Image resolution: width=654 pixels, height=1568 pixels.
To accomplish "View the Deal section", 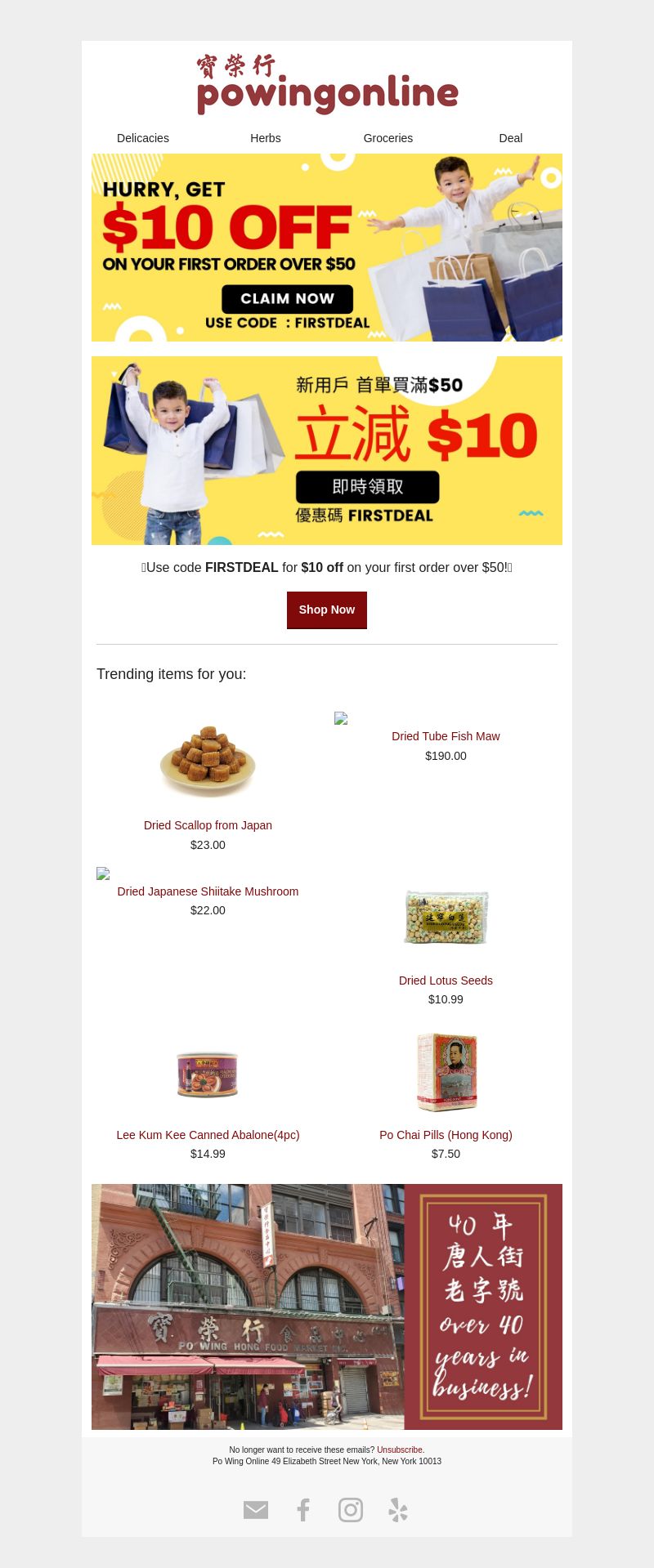I will coord(510,138).
